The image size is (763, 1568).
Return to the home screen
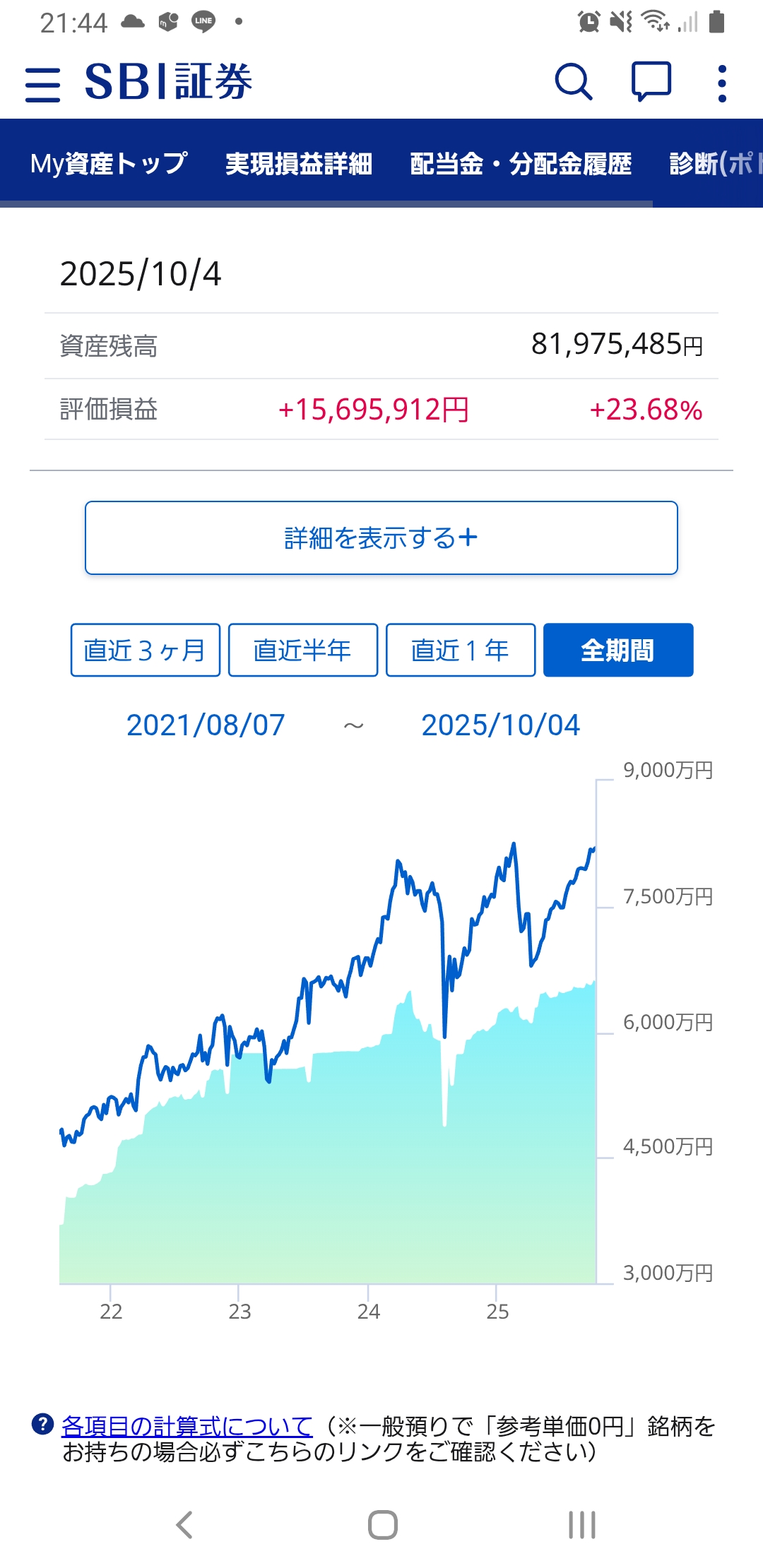pos(382,1524)
